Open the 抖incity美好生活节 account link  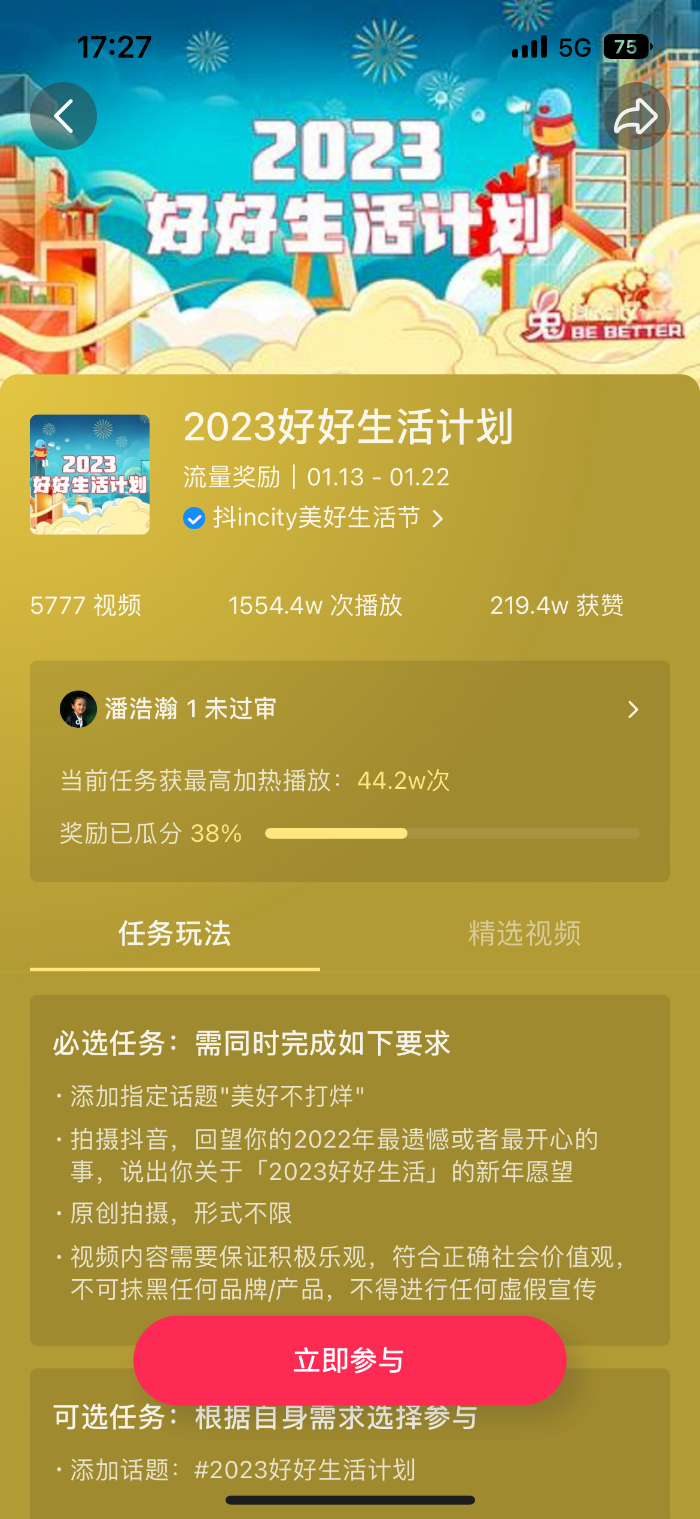tap(314, 518)
